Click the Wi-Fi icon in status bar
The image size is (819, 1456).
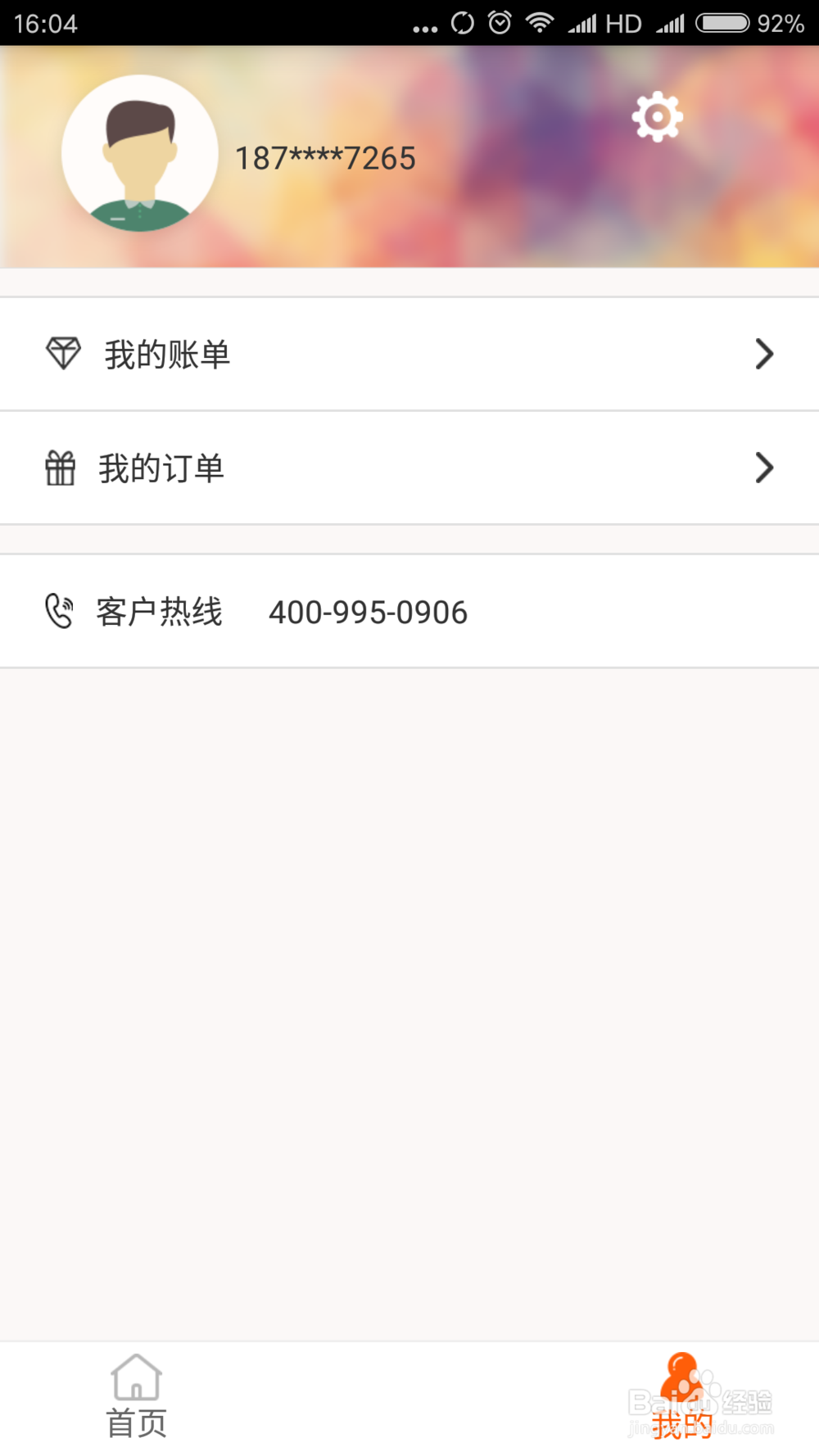click(x=540, y=22)
